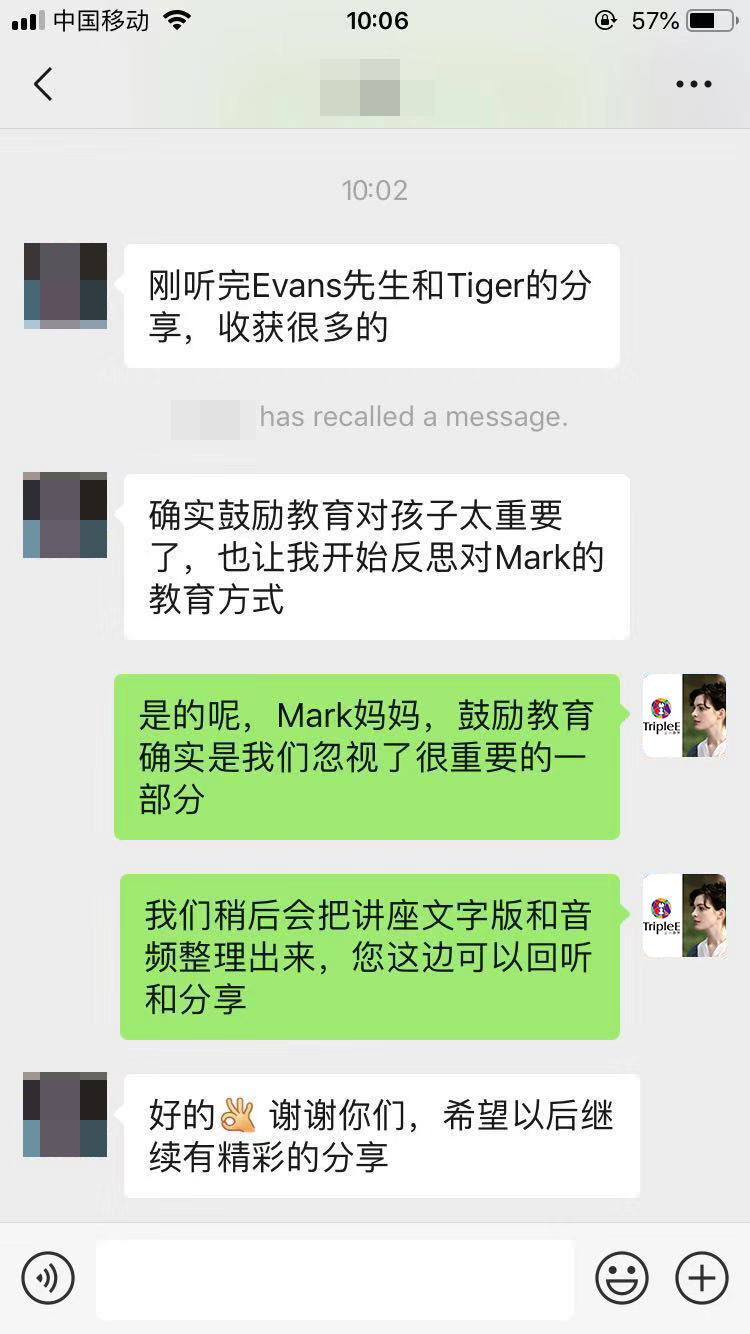Focus the message text field
The height and width of the screenshot is (1334, 750).
335,1279
